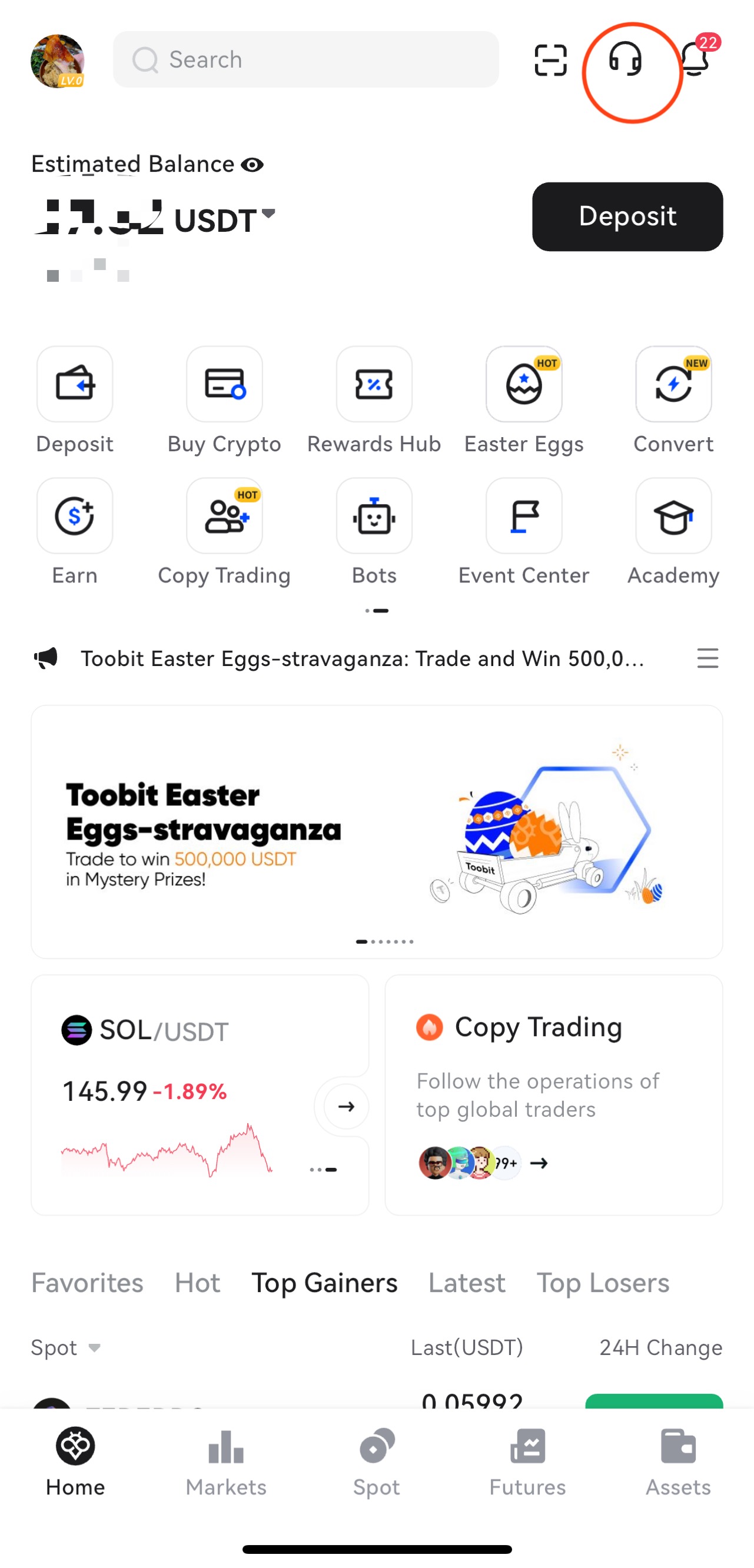
Task: Tap the Search field
Action: pyautogui.click(x=305, y=59)
